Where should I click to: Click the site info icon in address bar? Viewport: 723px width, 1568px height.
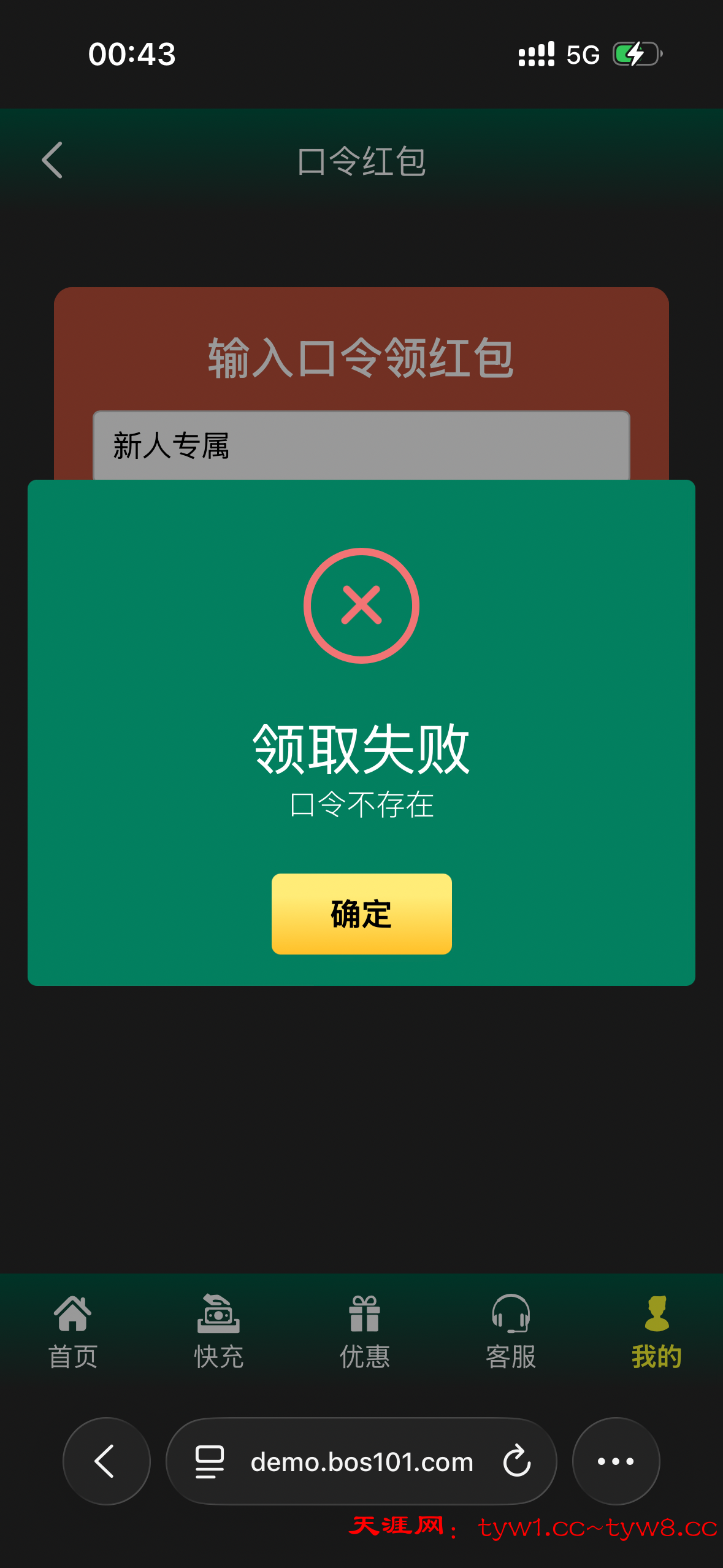tap(208, 1462)
